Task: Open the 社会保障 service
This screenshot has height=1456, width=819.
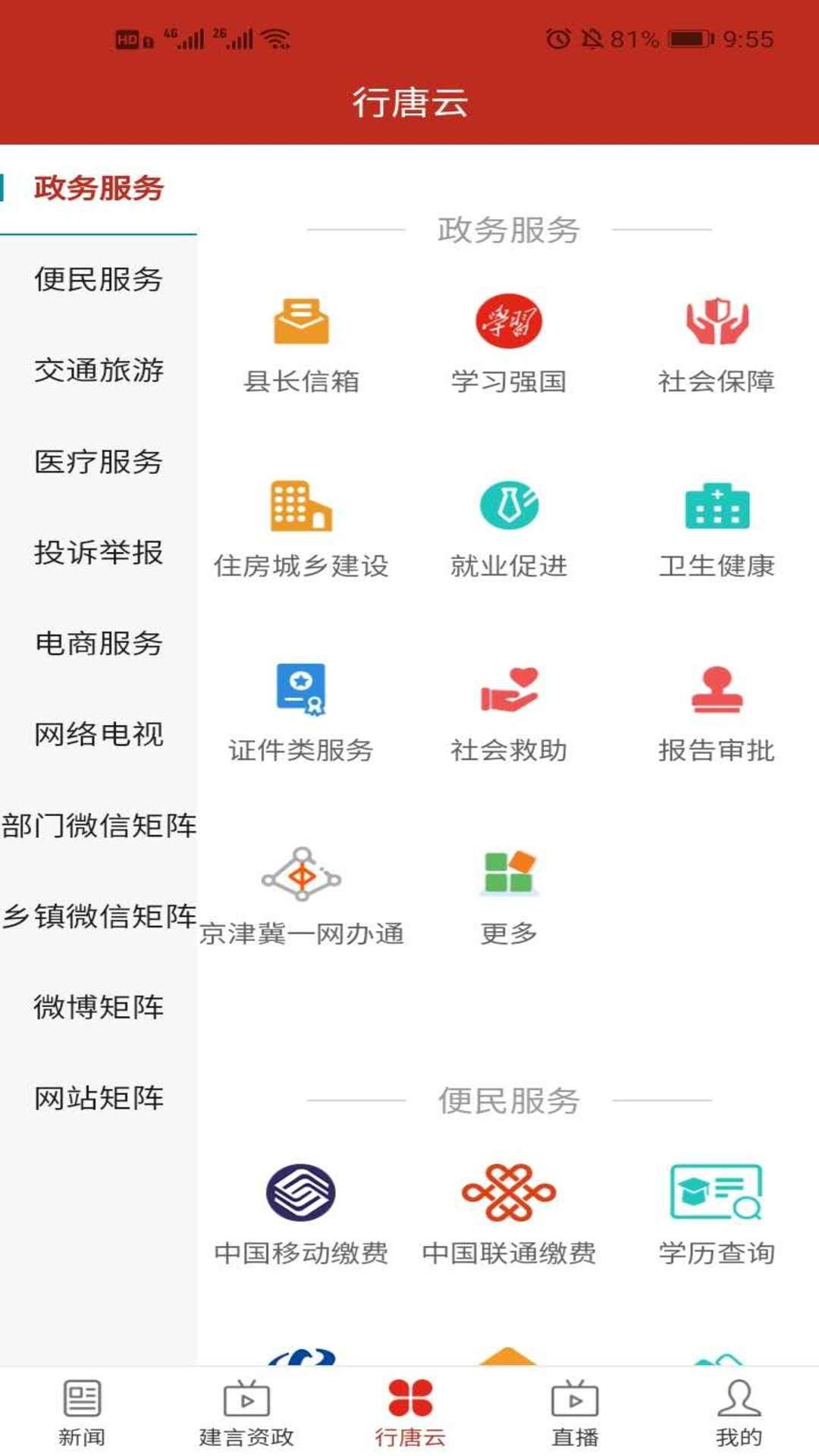Action: click(717, 344)
